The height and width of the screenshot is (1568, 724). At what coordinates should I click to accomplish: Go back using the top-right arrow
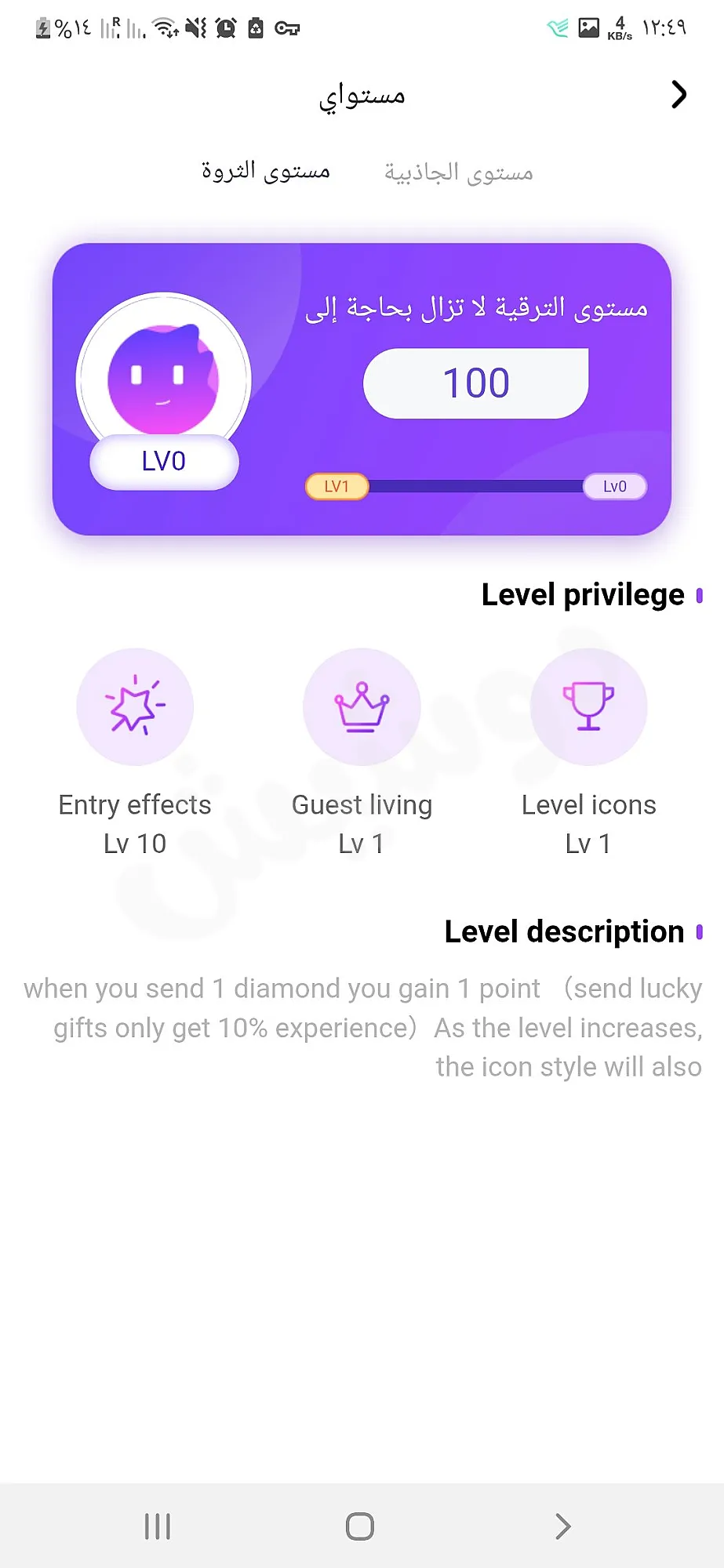679,95
